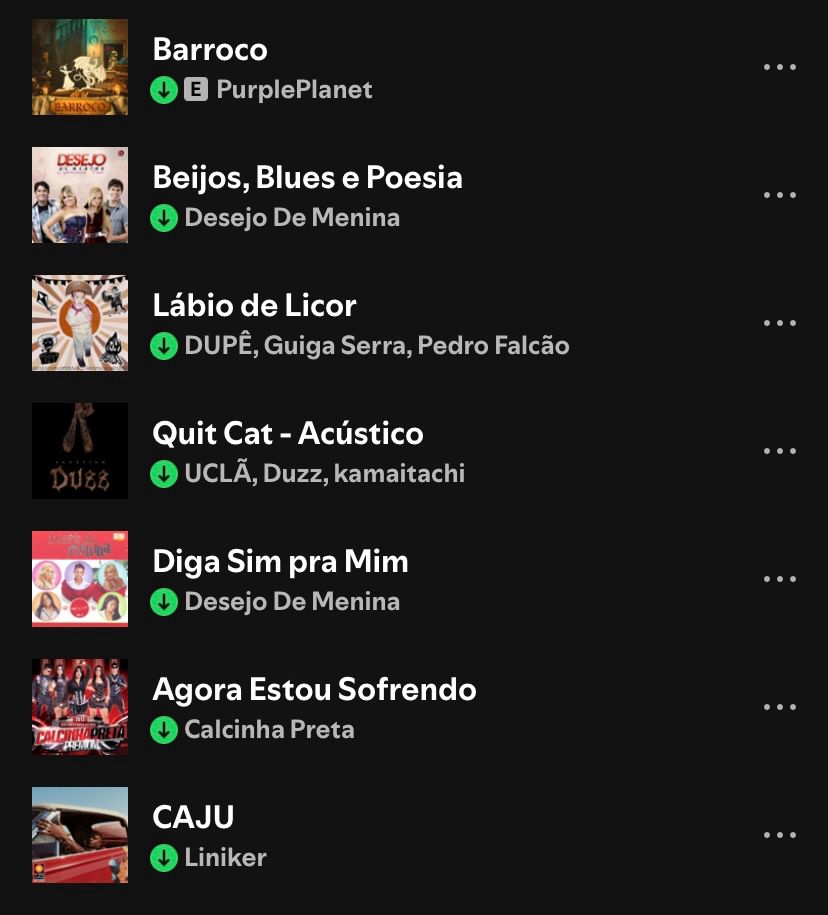This screenshot has width=828, height=915.
Task: Play Quit Cat - Acústico
Action: (x=287, y=433)
